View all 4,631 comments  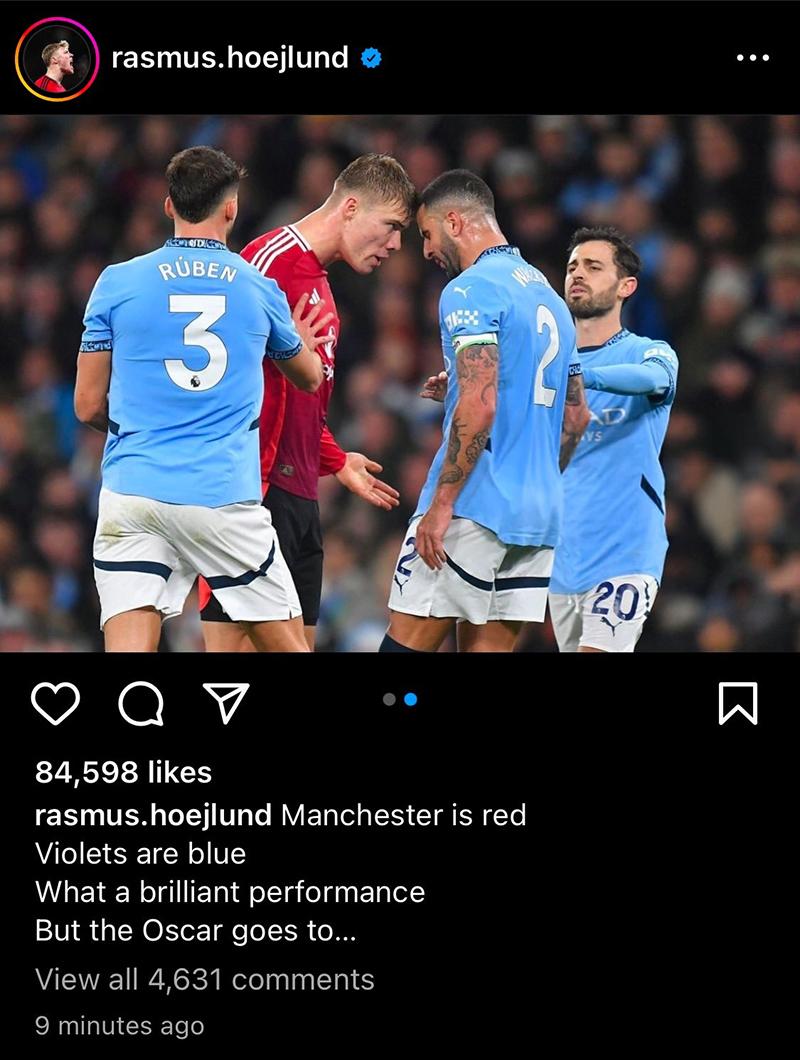pyautogui.click(x=204, y=979)
